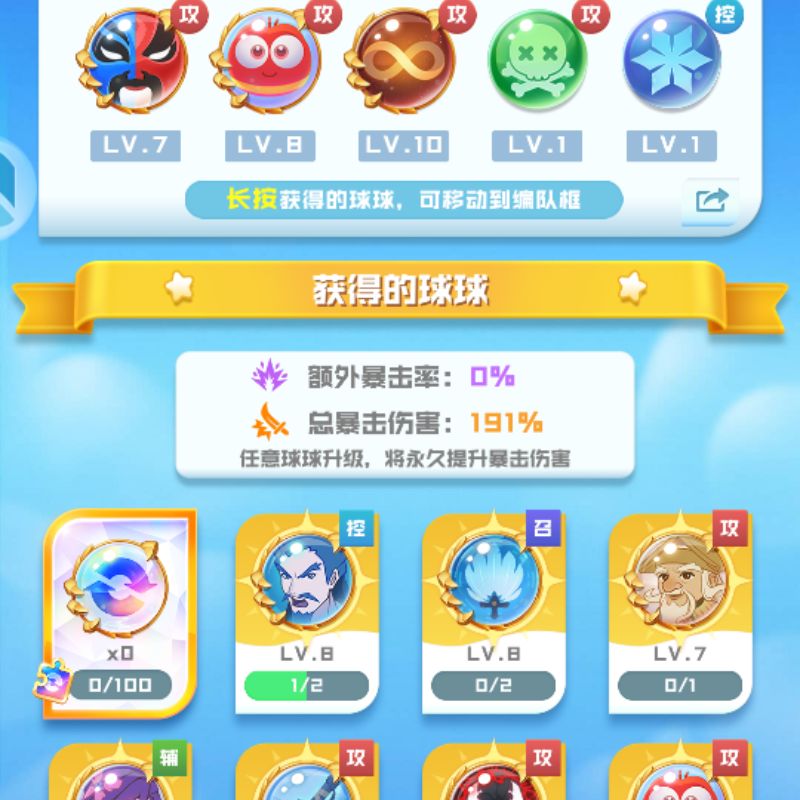Screen dimensions: 800x800
Task: Select the opera mask ball at LV.7
Action: [134, 60]
